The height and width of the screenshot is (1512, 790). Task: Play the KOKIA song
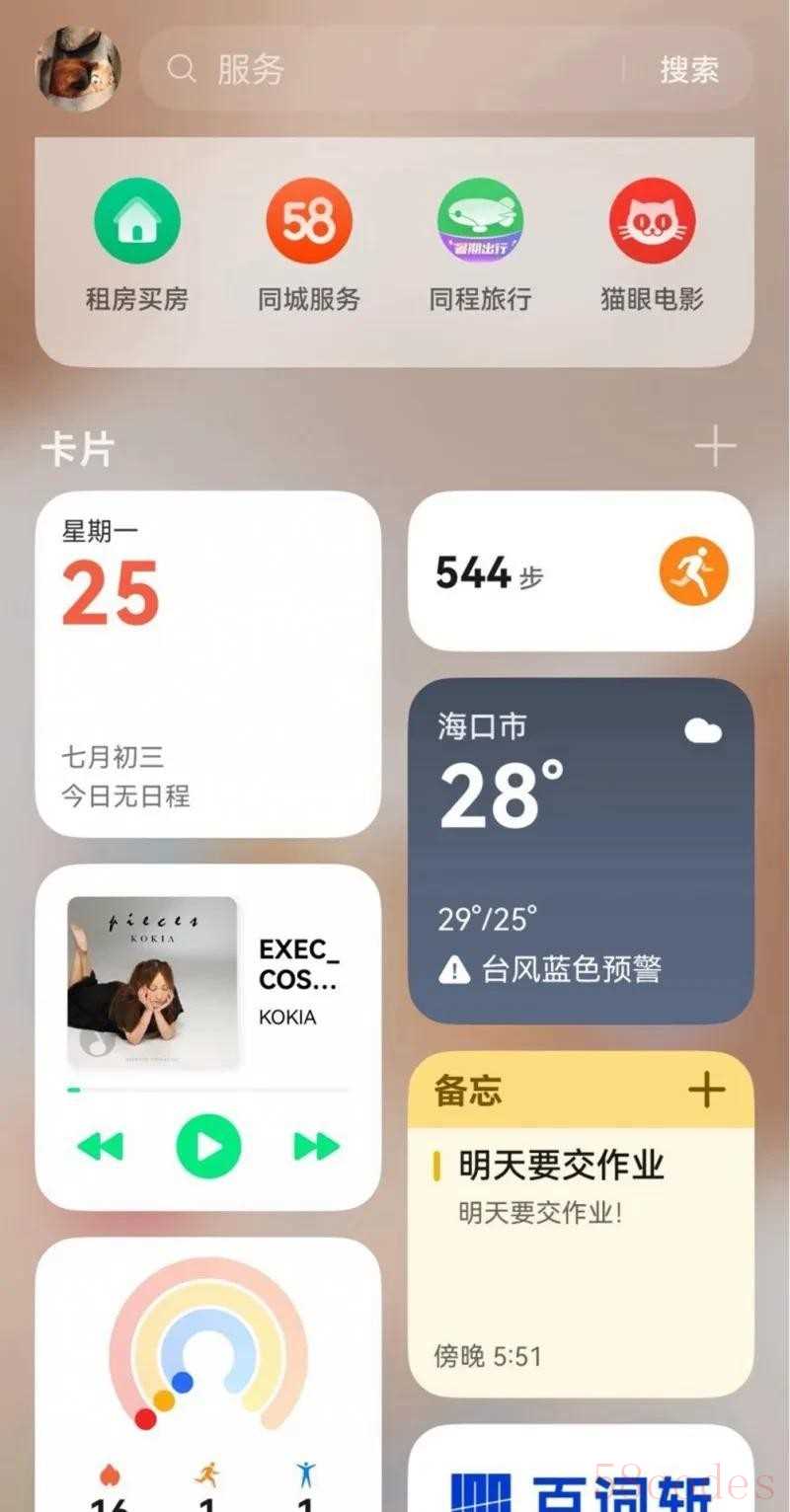coord(208,1146)
